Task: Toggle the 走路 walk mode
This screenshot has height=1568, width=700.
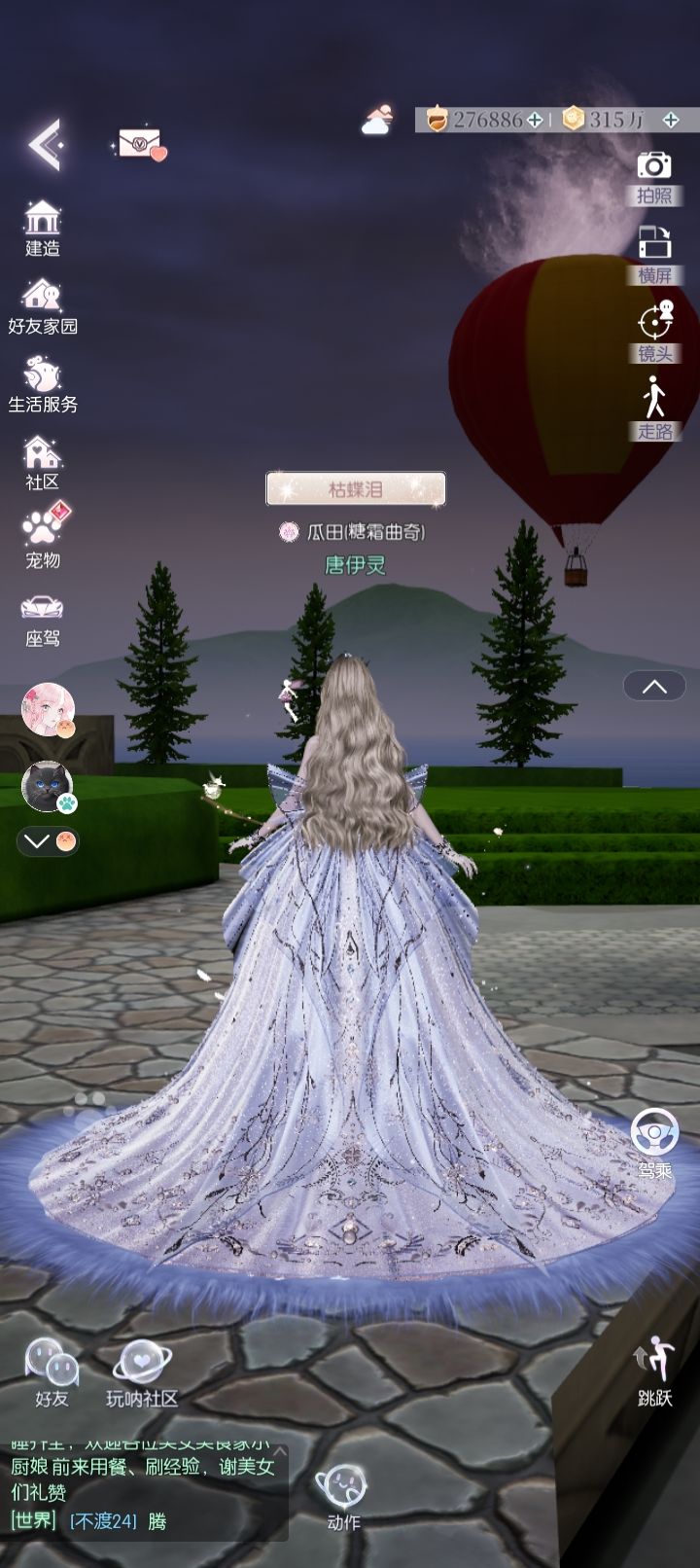Action: [655, 409]
